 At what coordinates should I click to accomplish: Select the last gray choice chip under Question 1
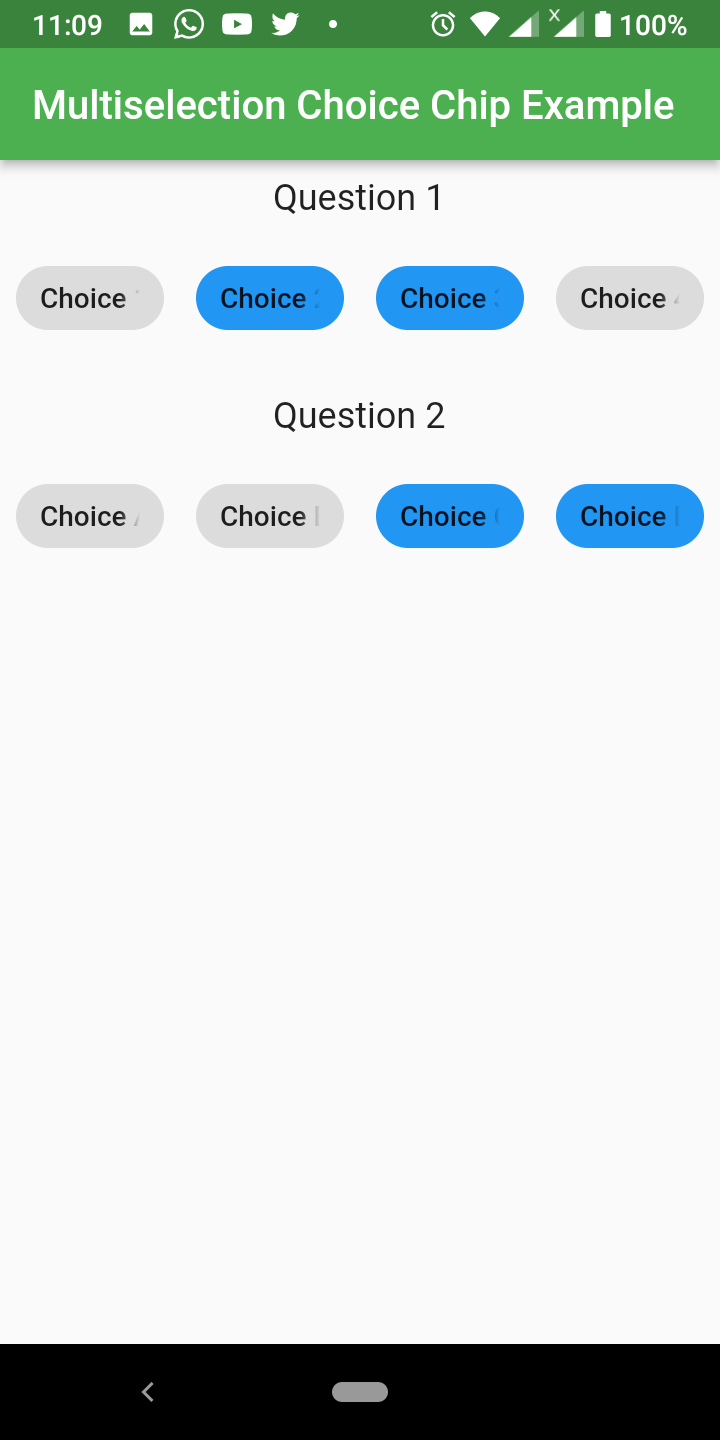click(x=629, y=298)
